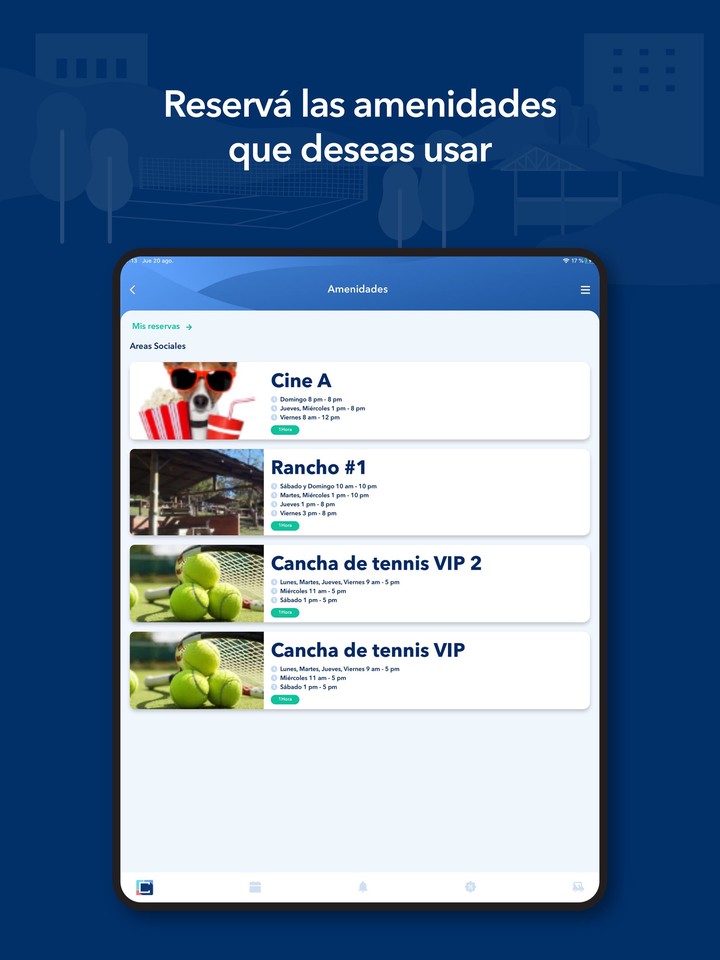The width and height of the screenshot is (720, 960).
Task: Toggle 1 Hora badge on Cancha de tennis VIP
Action: (285, 699)
